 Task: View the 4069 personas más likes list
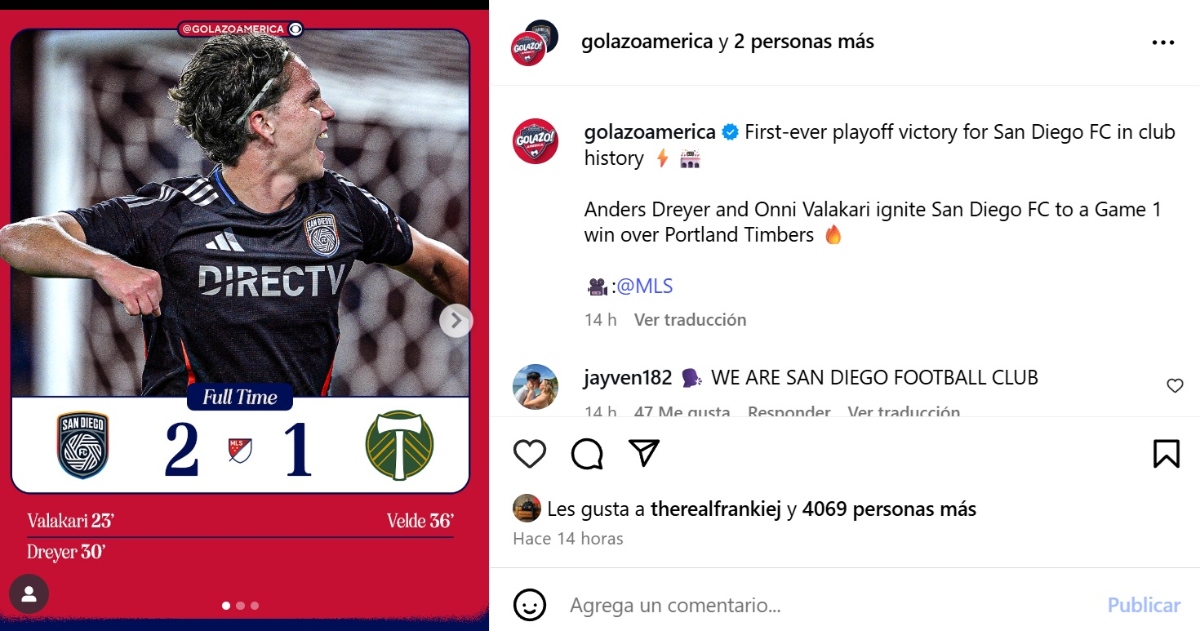tap(889, 509)
